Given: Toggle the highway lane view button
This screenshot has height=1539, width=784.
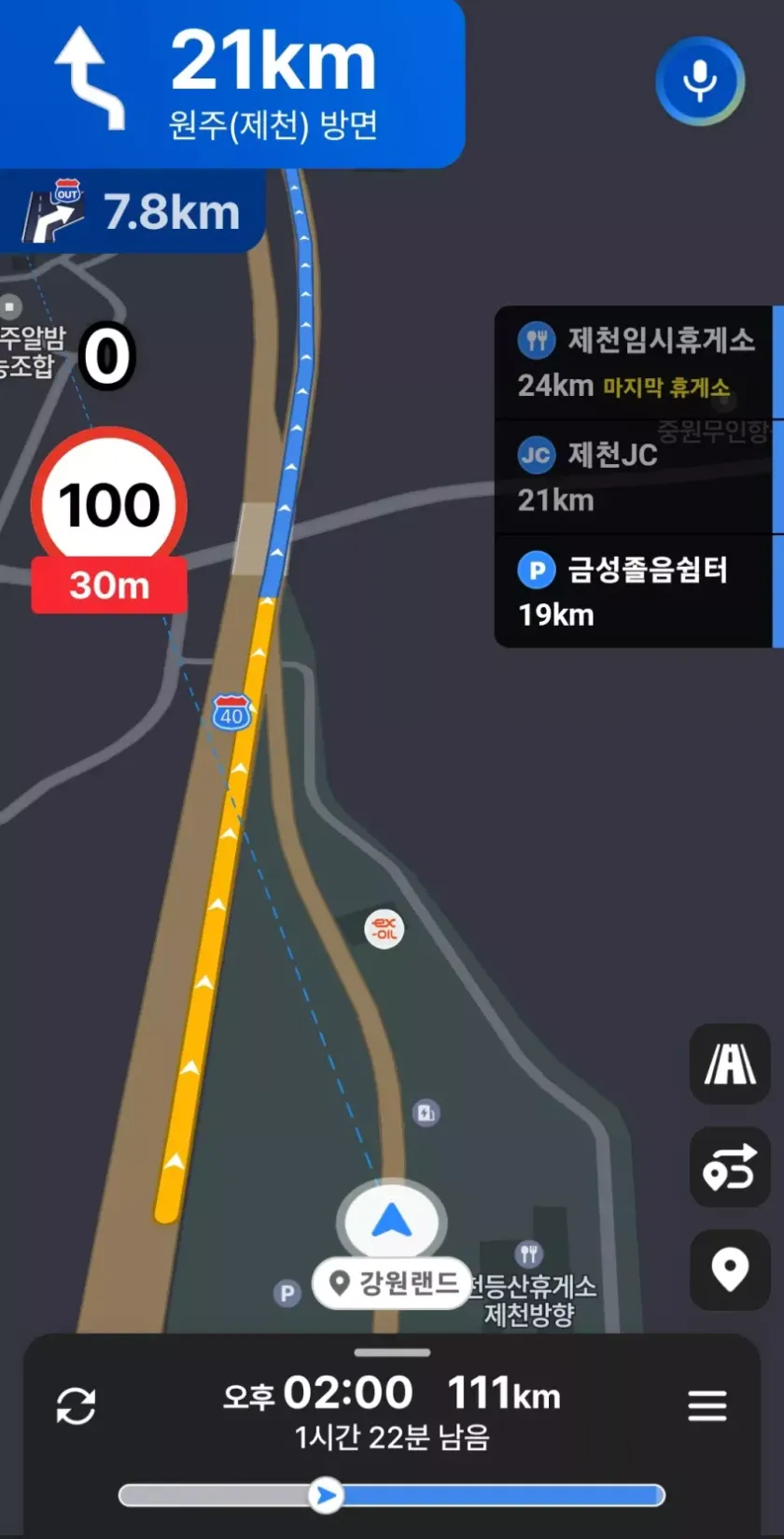Looking at the screenshot, I should tap(730, 1064).
